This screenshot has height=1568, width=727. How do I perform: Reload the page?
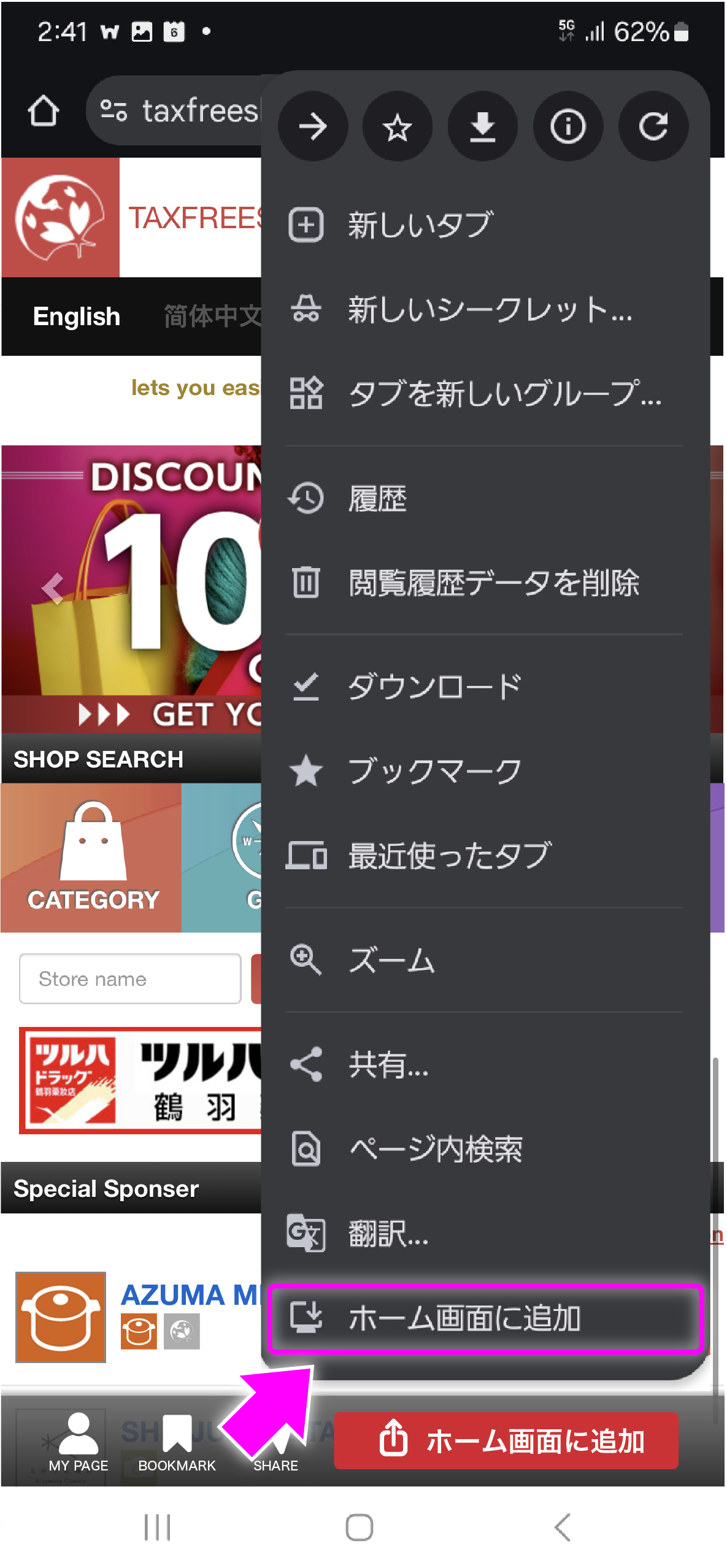pyautogui.click(x=653, y=127)
